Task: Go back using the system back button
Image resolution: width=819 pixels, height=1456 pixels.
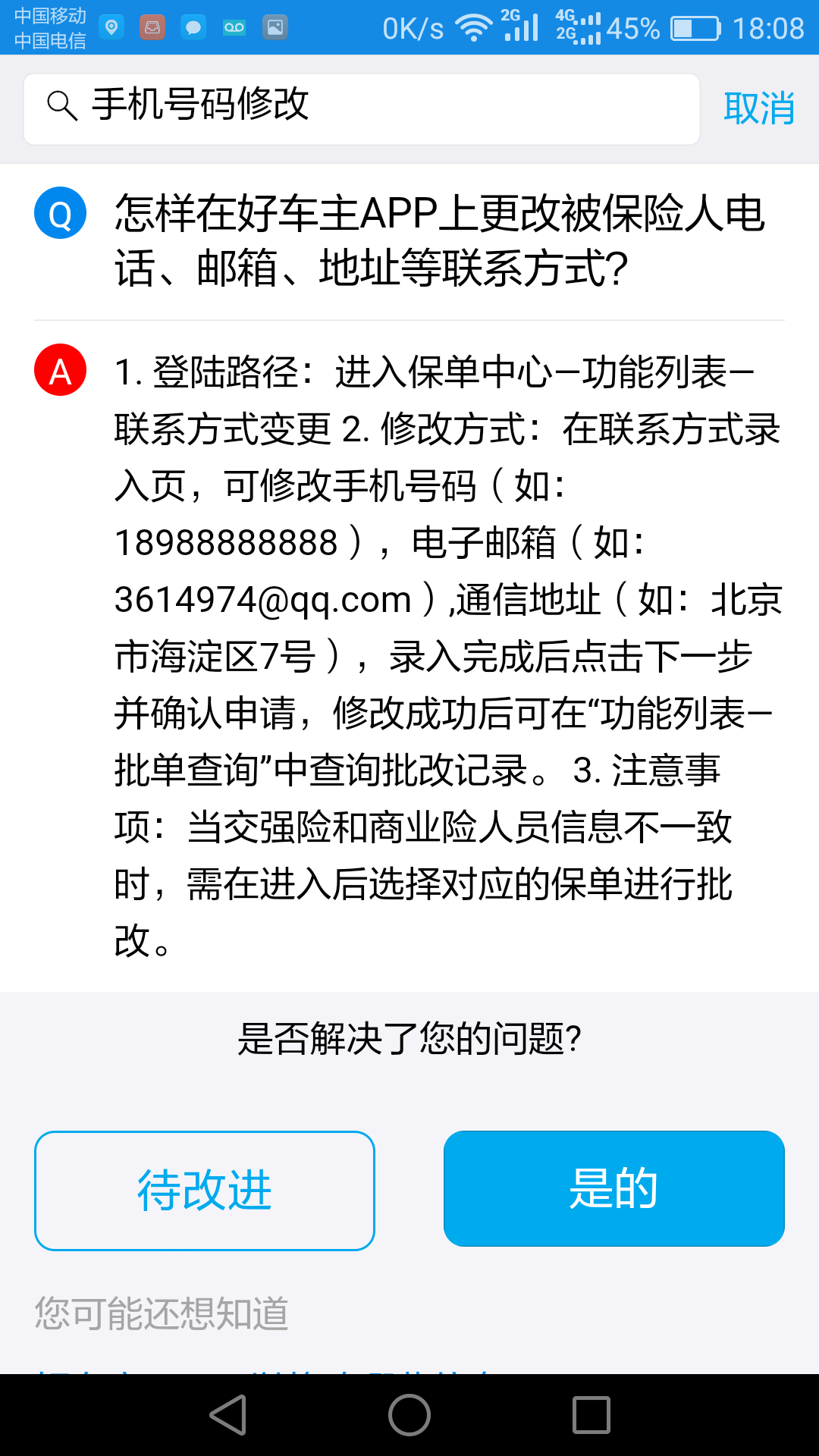Action: 228,1415
